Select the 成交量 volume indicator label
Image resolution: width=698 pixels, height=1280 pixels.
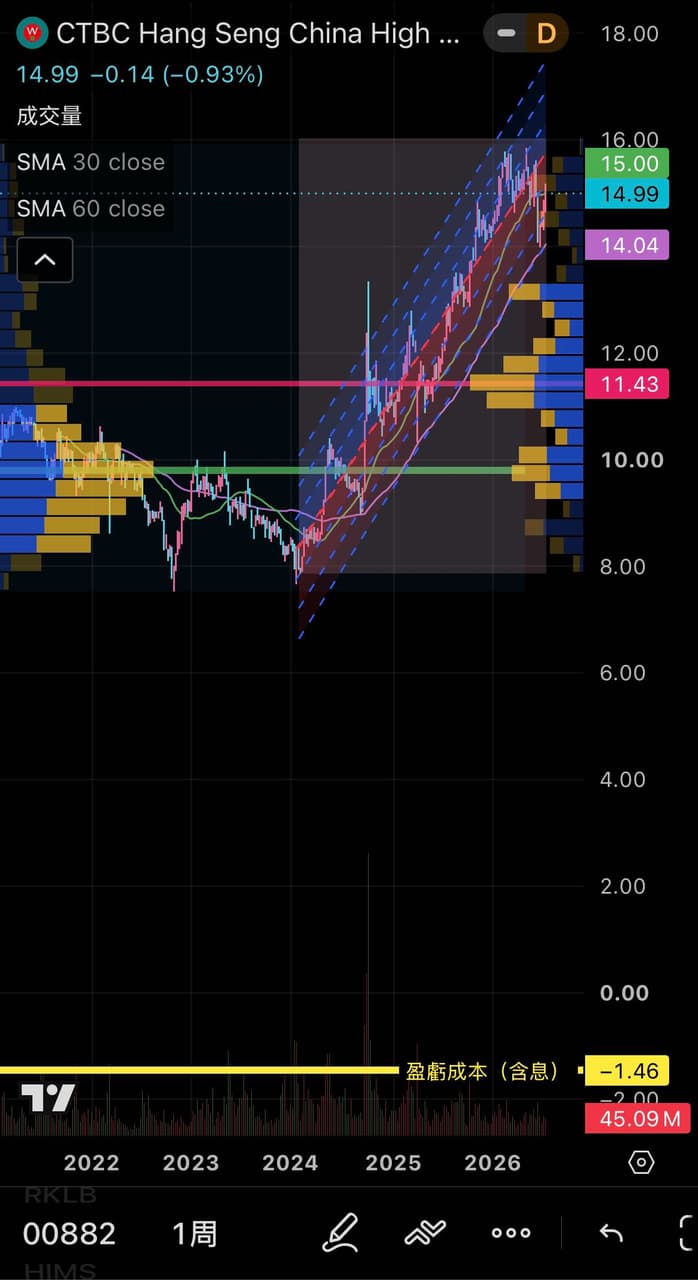pos(50,116)
